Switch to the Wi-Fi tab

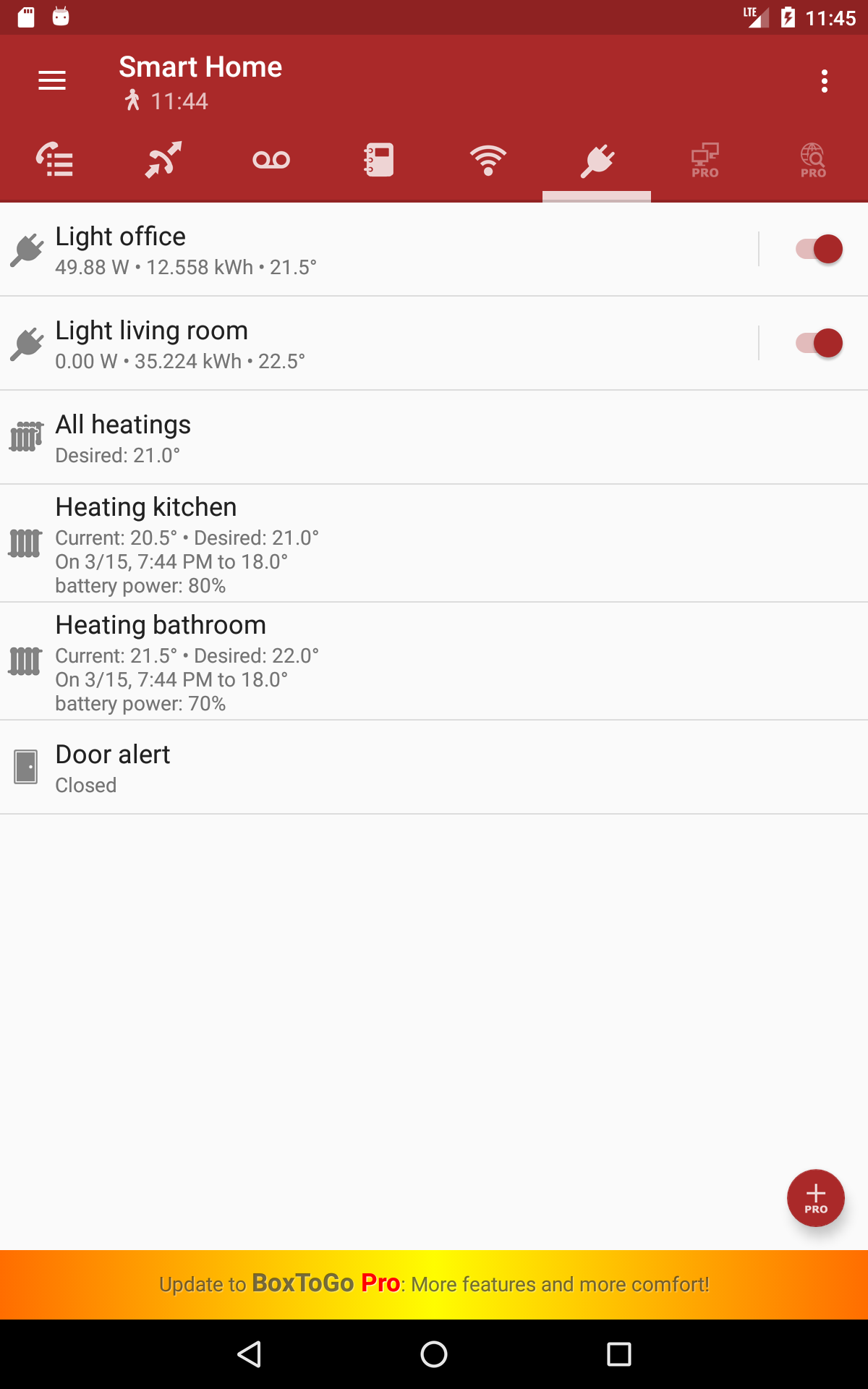[x=488, y=160]
